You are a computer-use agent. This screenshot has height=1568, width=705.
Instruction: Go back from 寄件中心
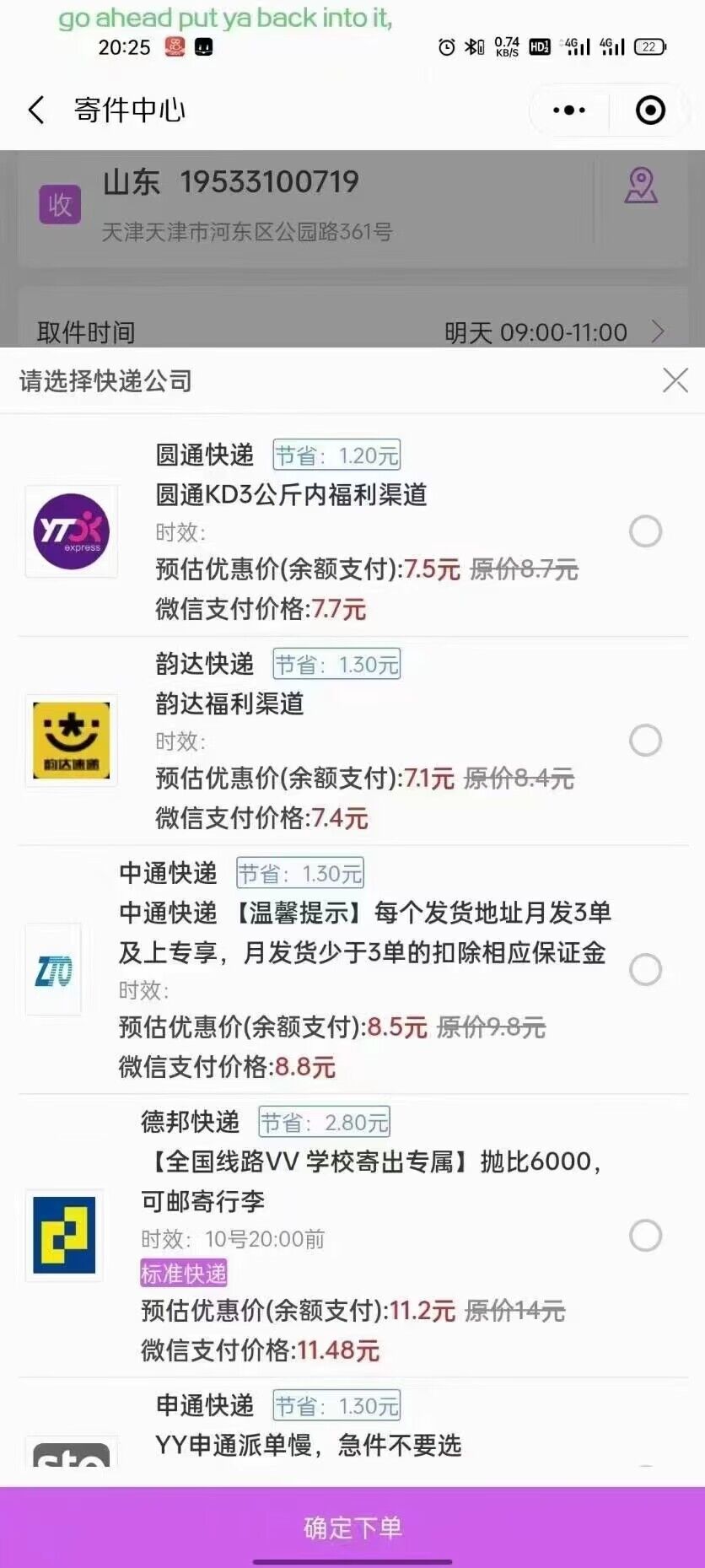coord(36,110)
